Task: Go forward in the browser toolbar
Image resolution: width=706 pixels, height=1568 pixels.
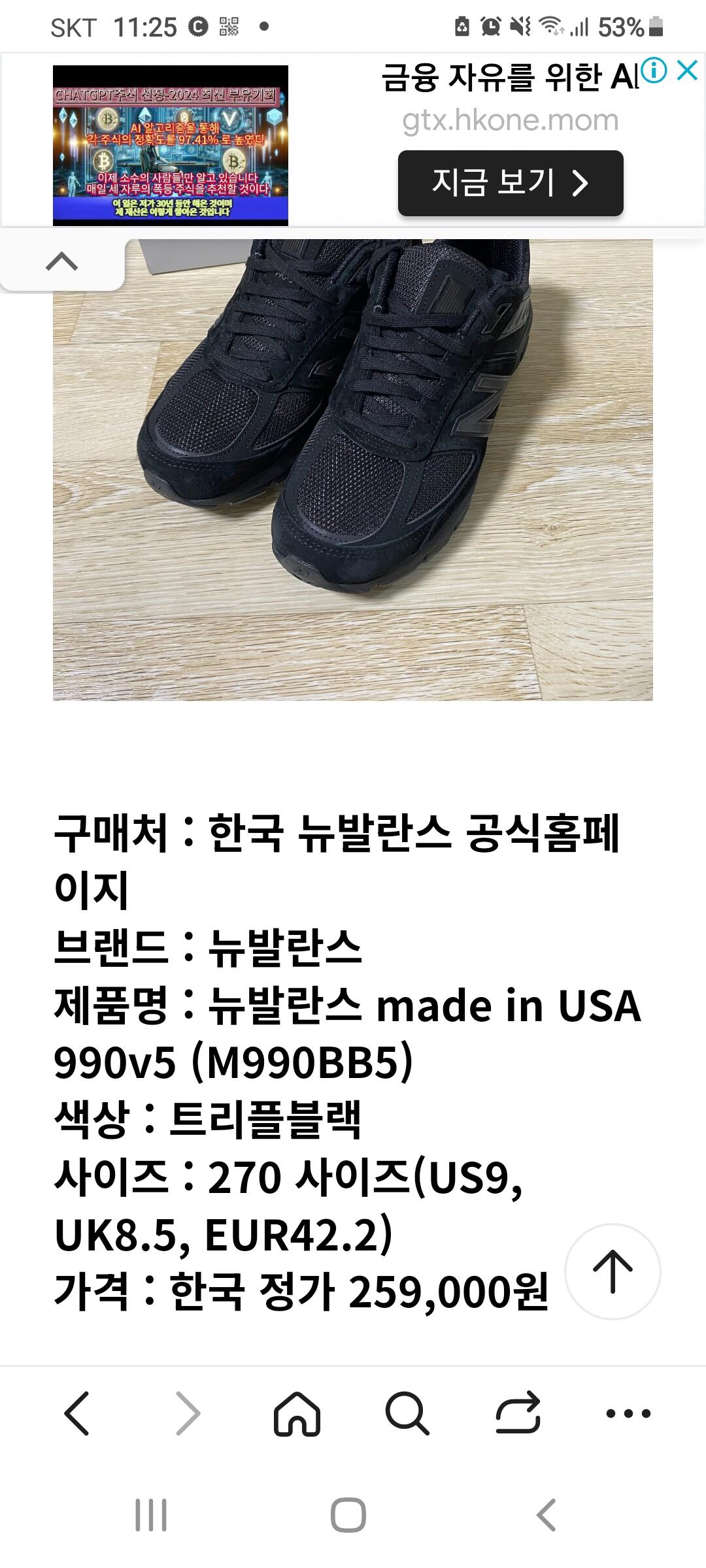Action: click(x=188, y=1413)
